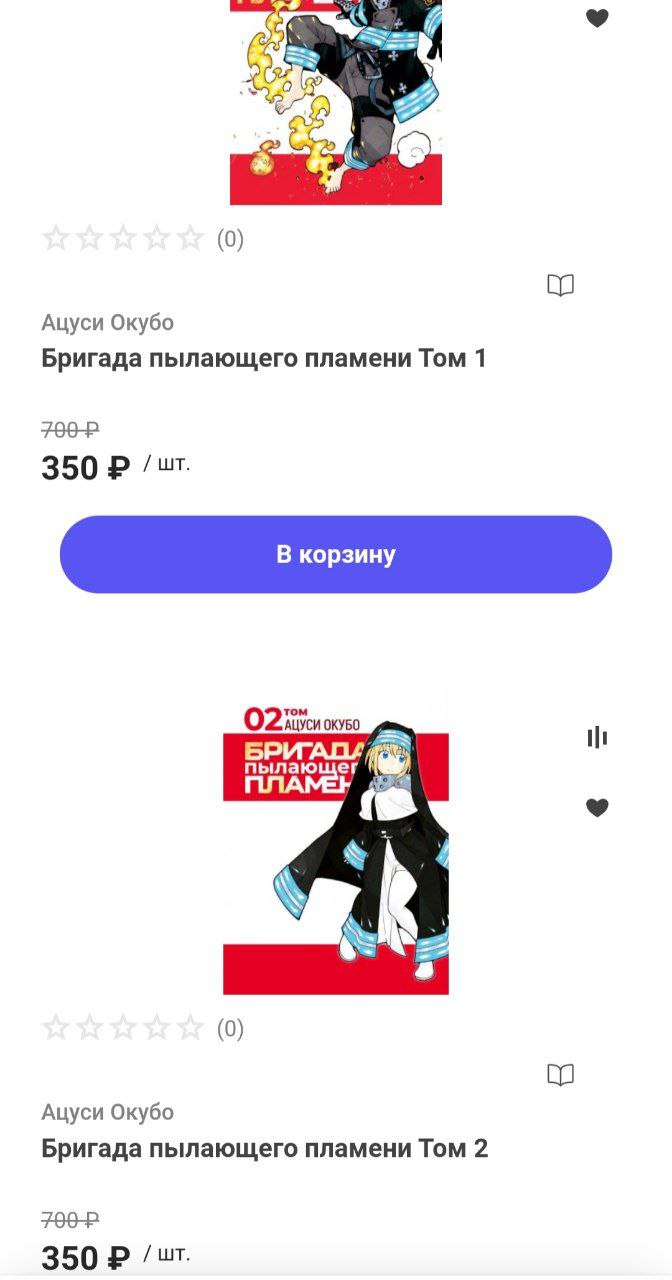Tap the heart icon for Том 2
Screen dimensions: 672x1280
597,808
